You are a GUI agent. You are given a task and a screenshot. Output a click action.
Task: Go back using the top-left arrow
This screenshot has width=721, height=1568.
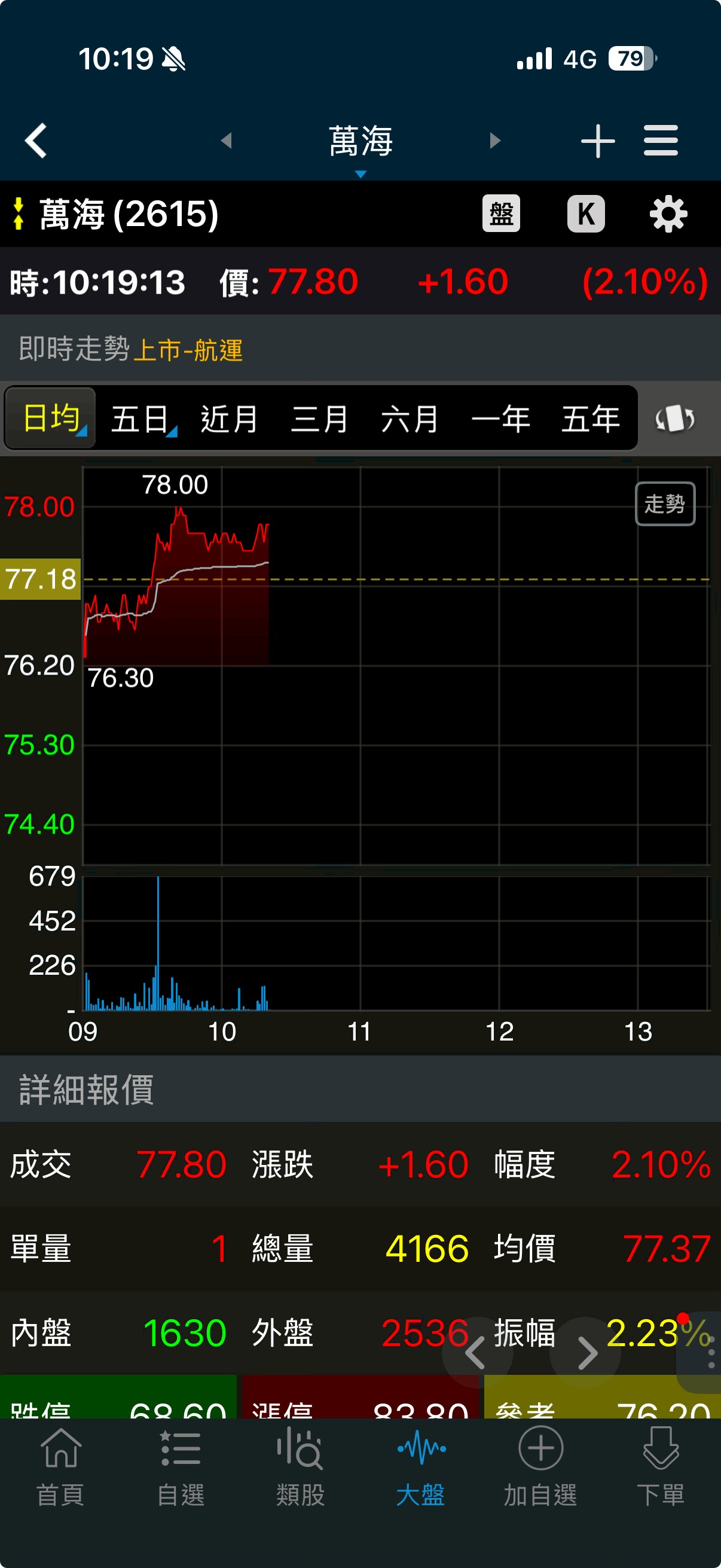[36, 141]
